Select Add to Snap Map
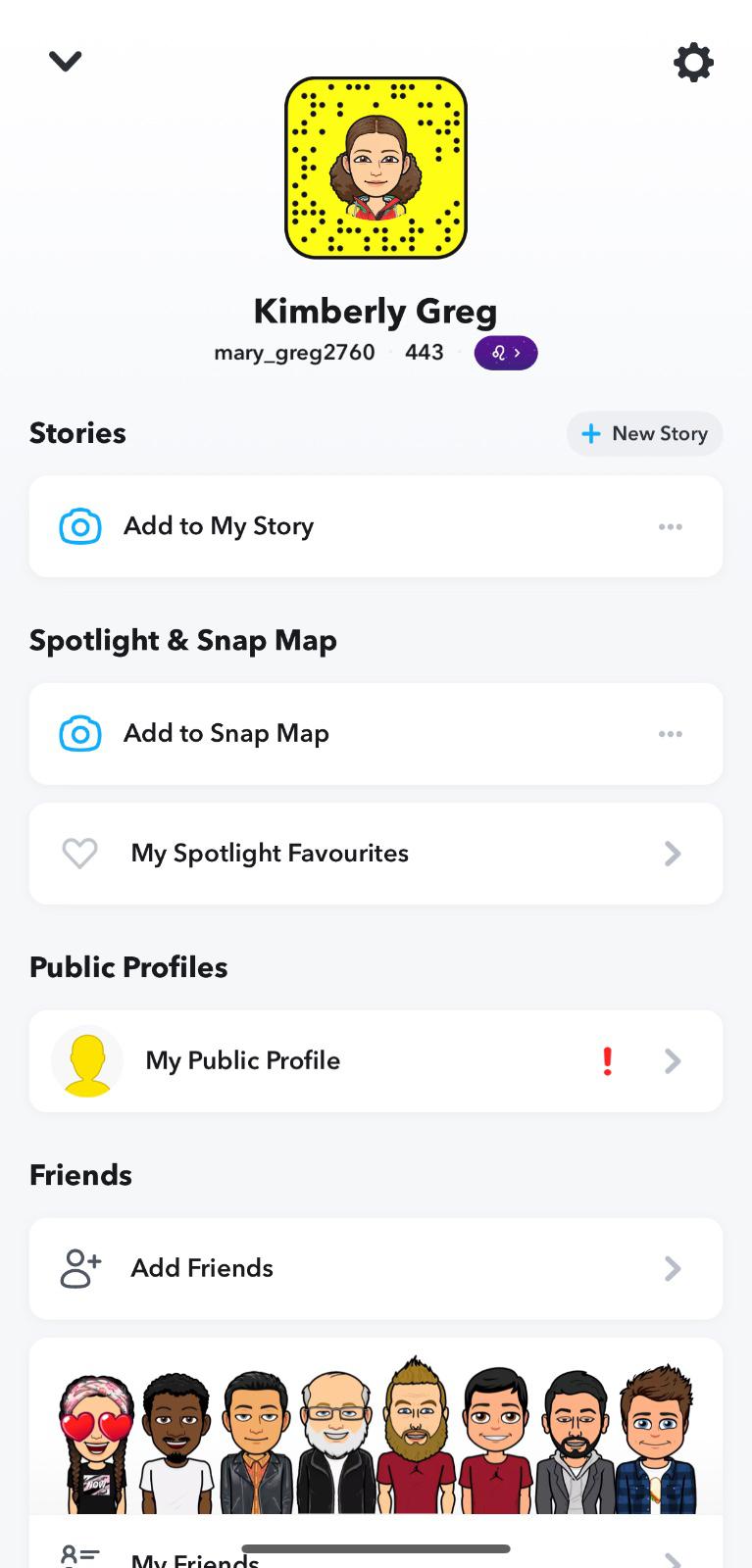This screenshot has height=1568, width=752. pos(226,734)
